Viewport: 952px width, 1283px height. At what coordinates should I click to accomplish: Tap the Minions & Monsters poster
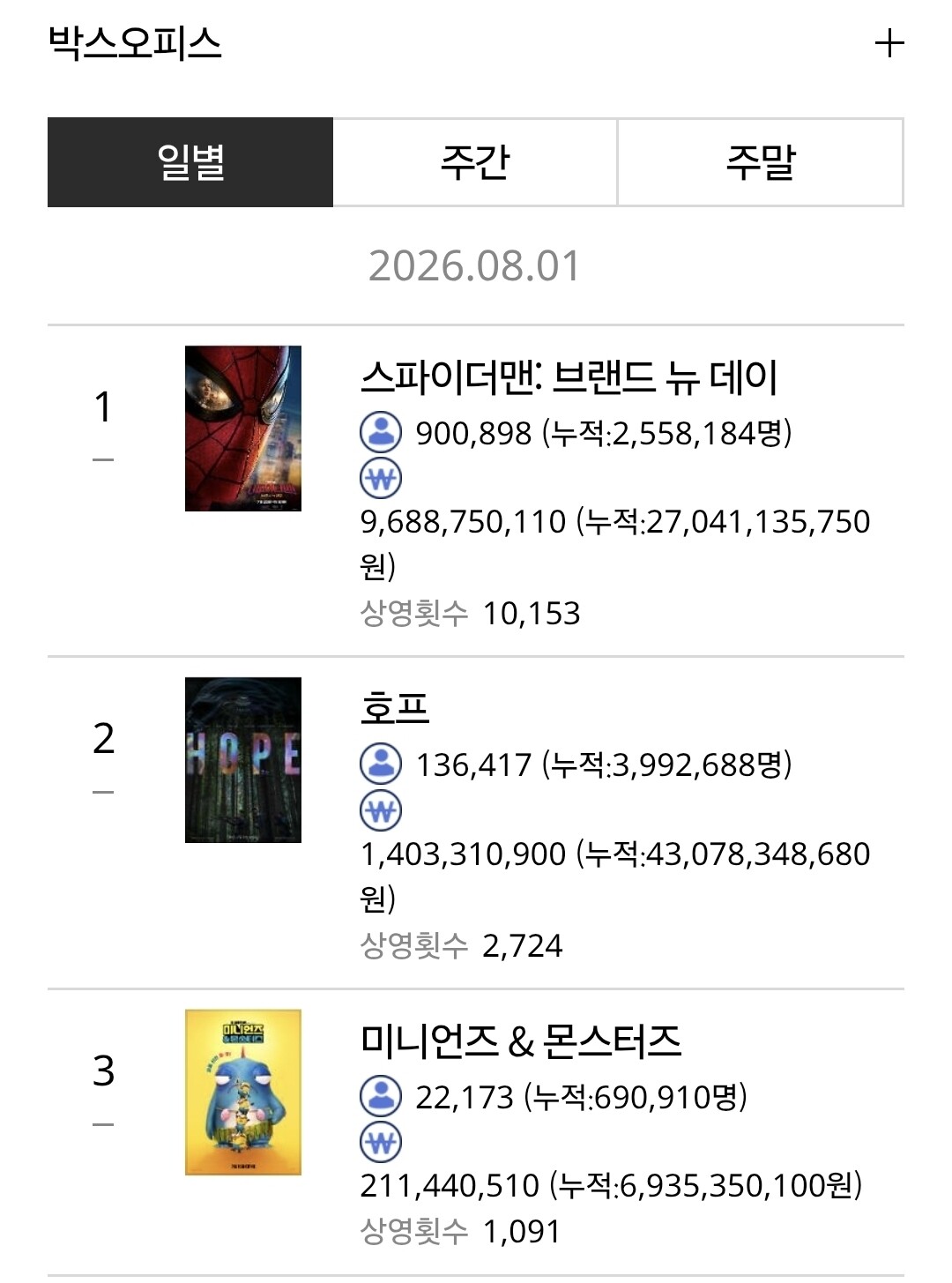(x=243, y=1093)
